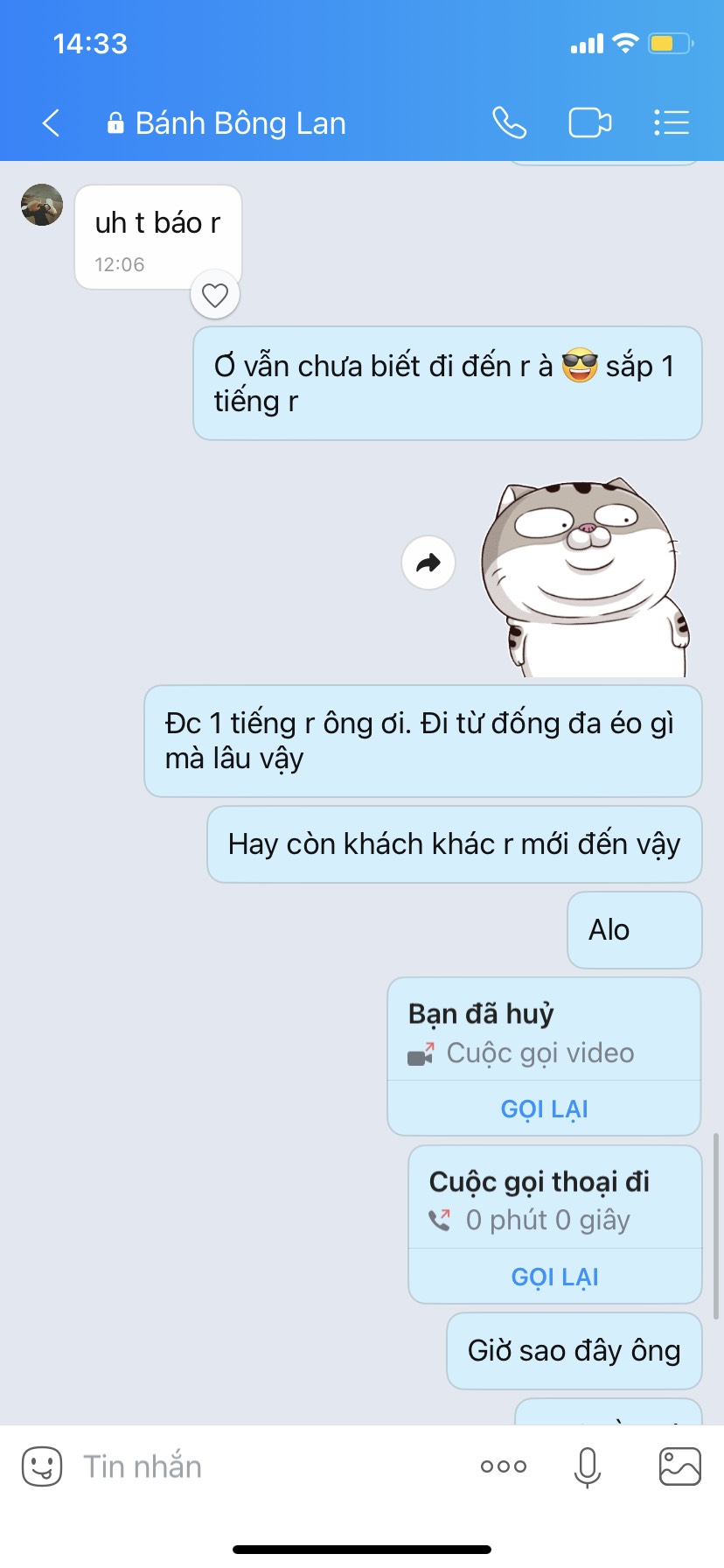The image size is (724, 1568).
Task: Forward the cat sticker
Action: [428, 563]
